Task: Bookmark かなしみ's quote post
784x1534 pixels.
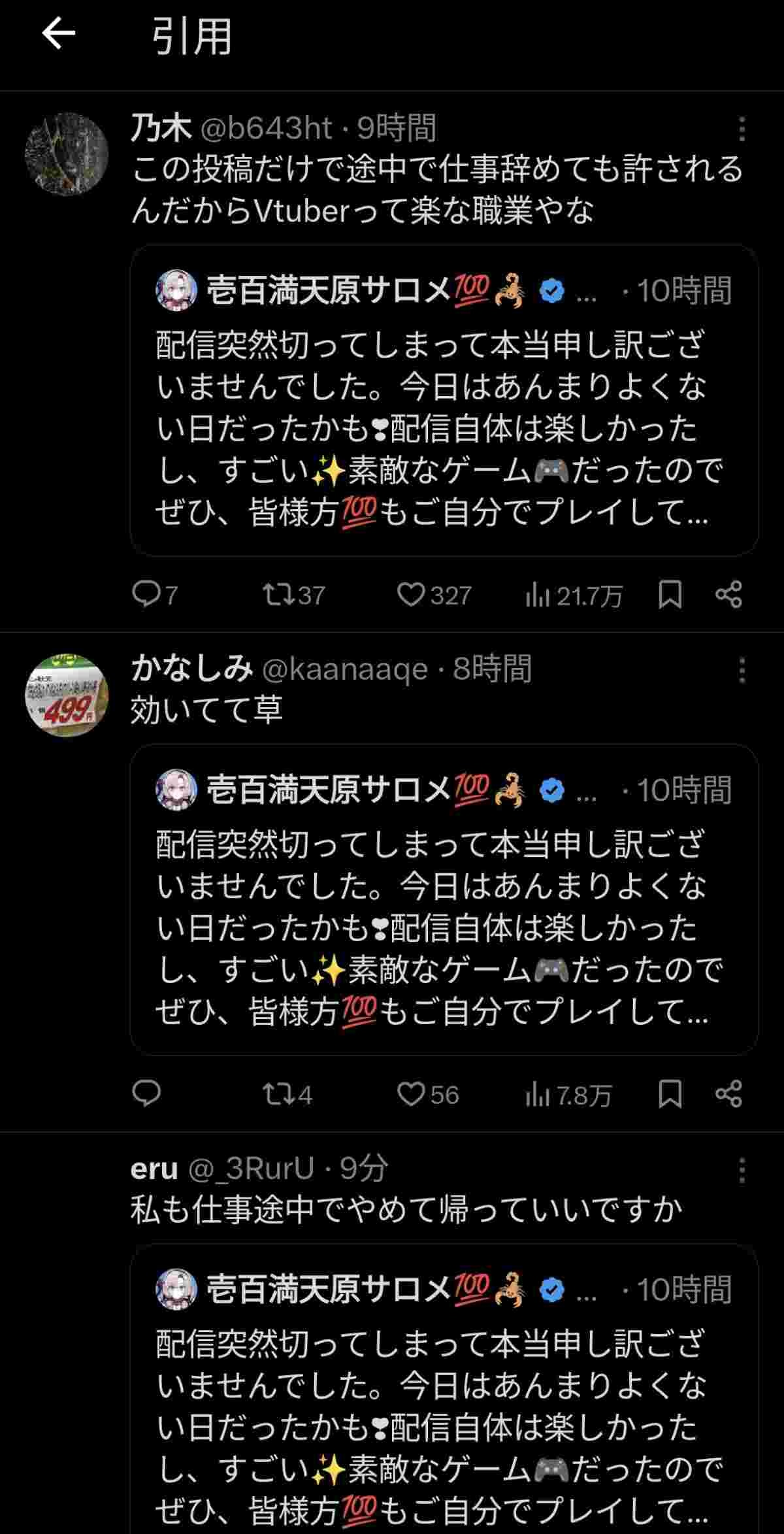Action: point(670,1093)
